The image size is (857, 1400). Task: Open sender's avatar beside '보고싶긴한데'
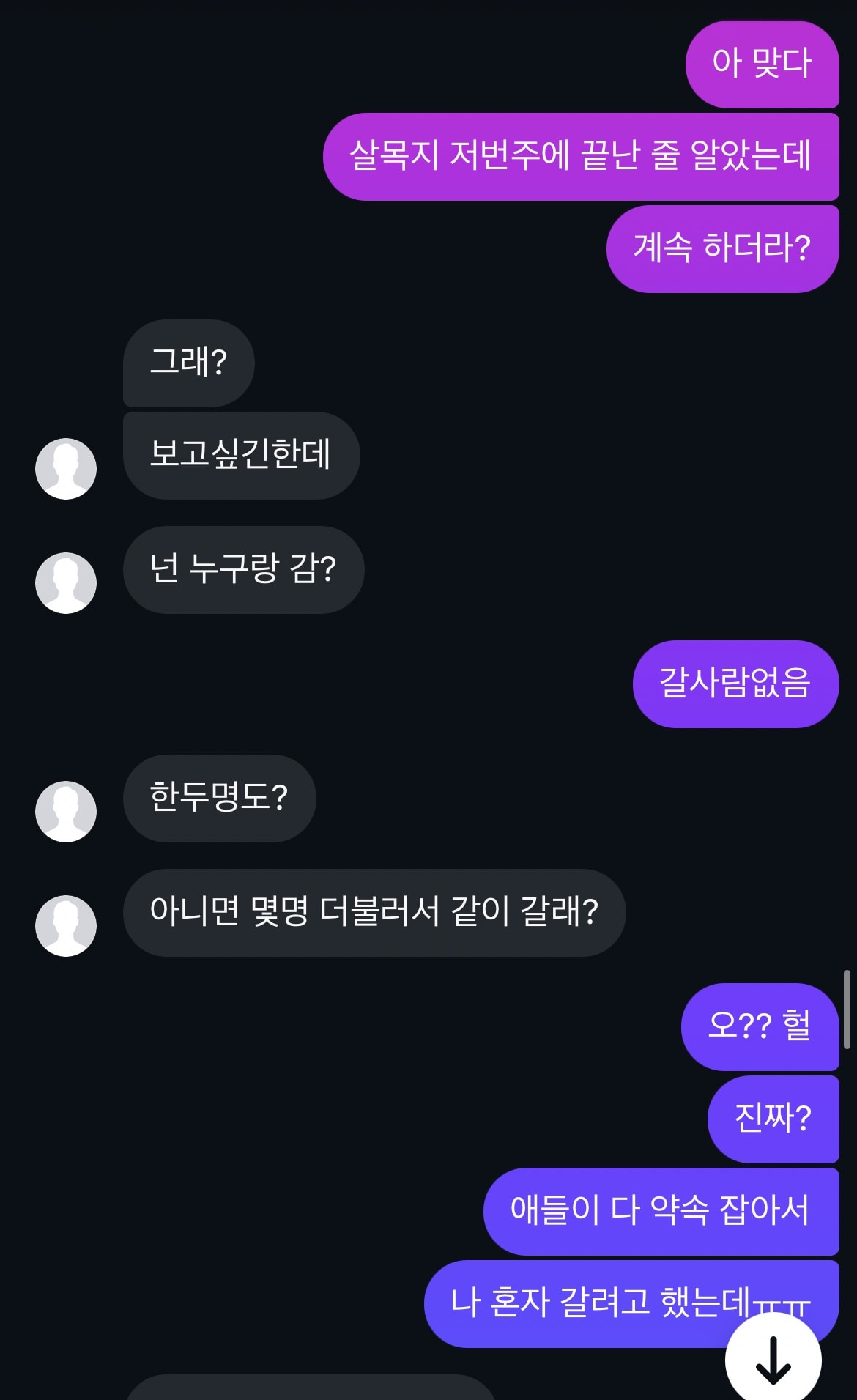66,469
